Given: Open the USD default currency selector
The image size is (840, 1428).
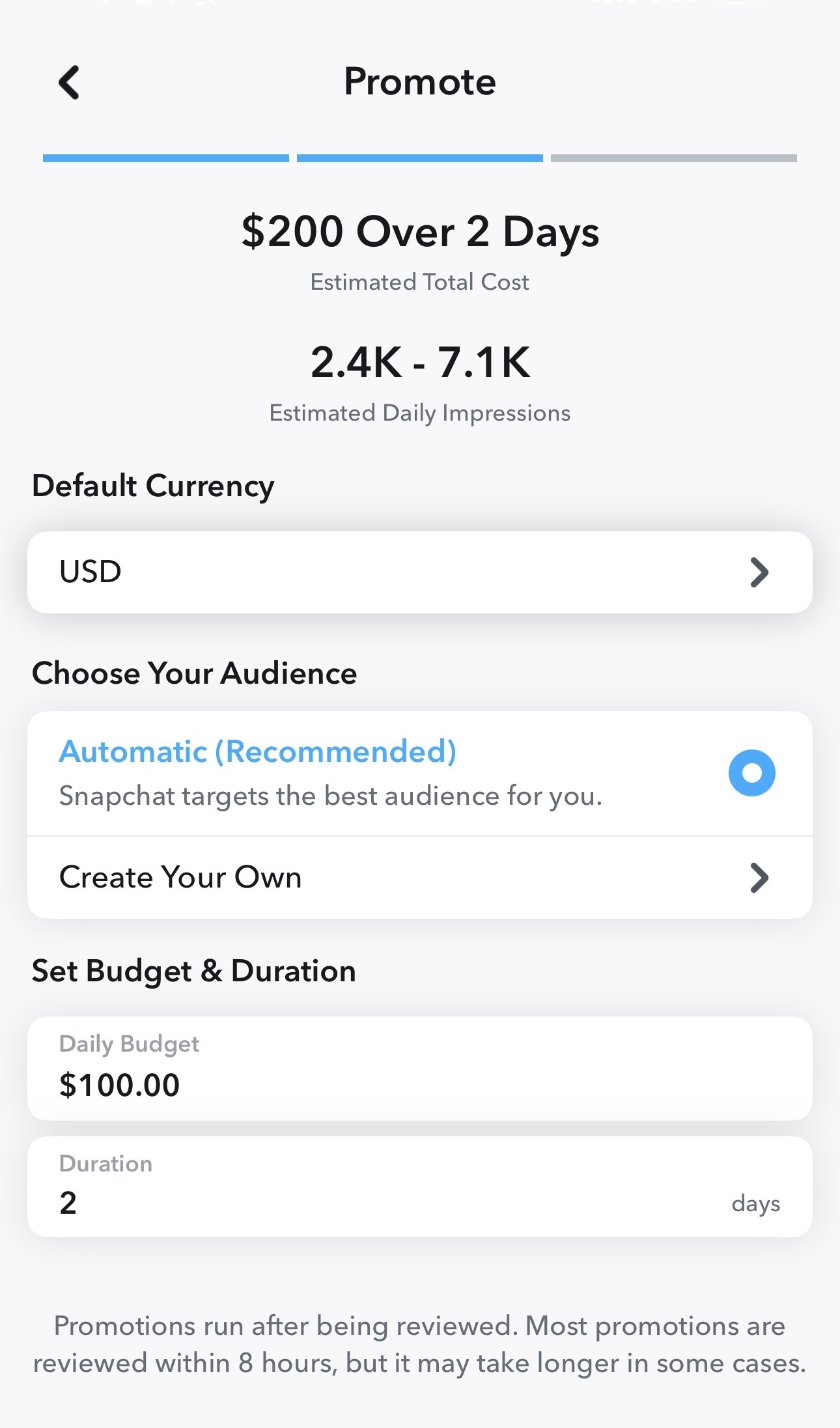Looking at the screenshot, I should (x=420, y=572).
